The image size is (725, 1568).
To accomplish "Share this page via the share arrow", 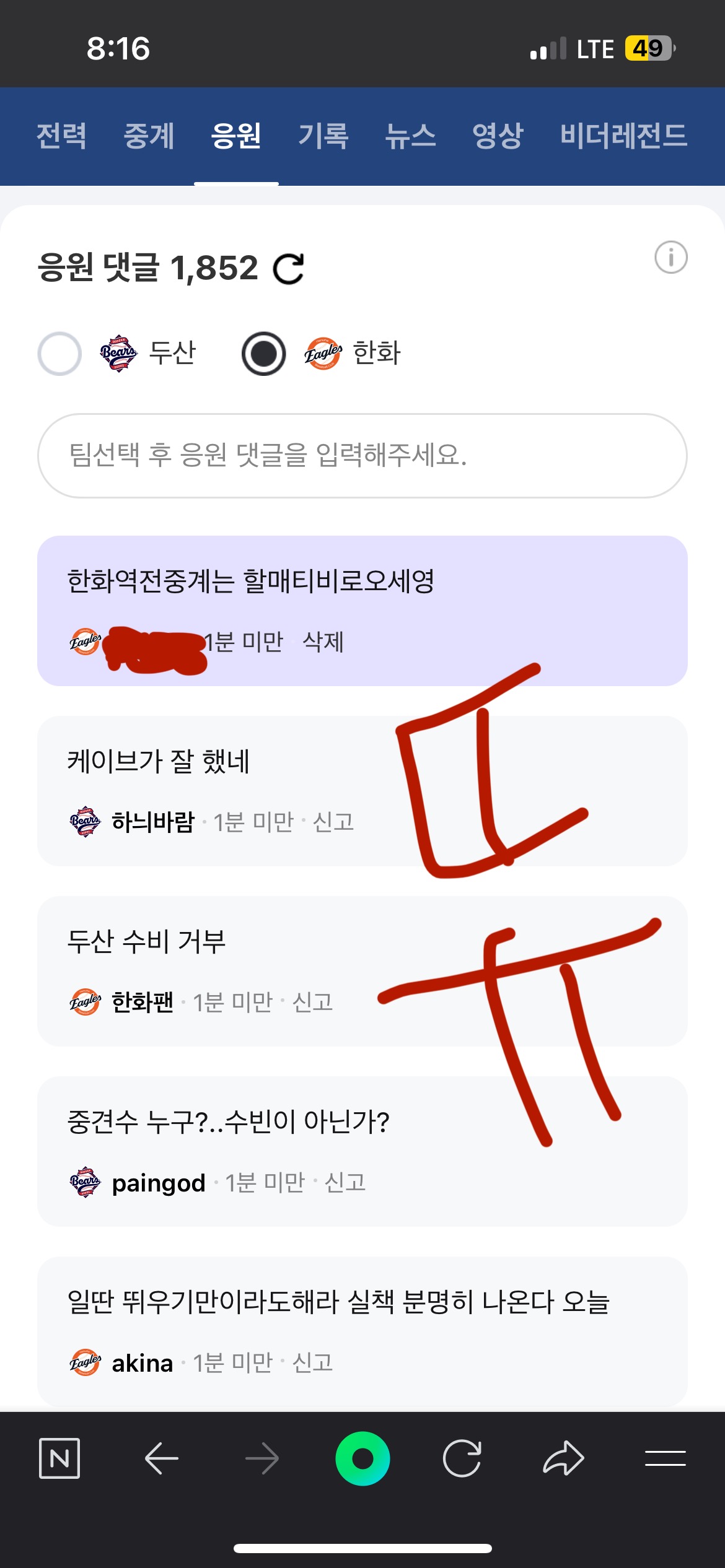I will pos(563,1458).
